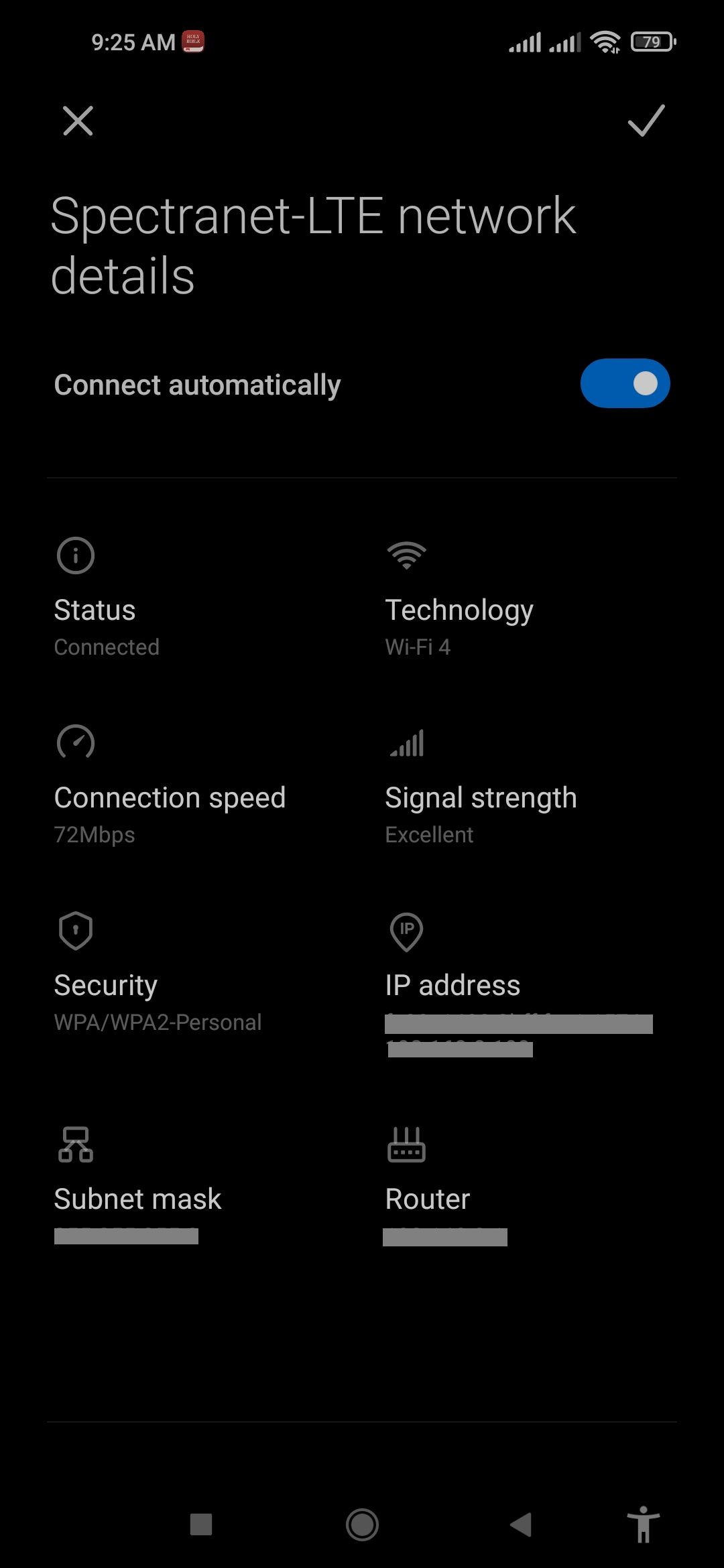Viewport: 724px width, 1568px height.
Task: Close the network details screen
Action: [78, 121]
